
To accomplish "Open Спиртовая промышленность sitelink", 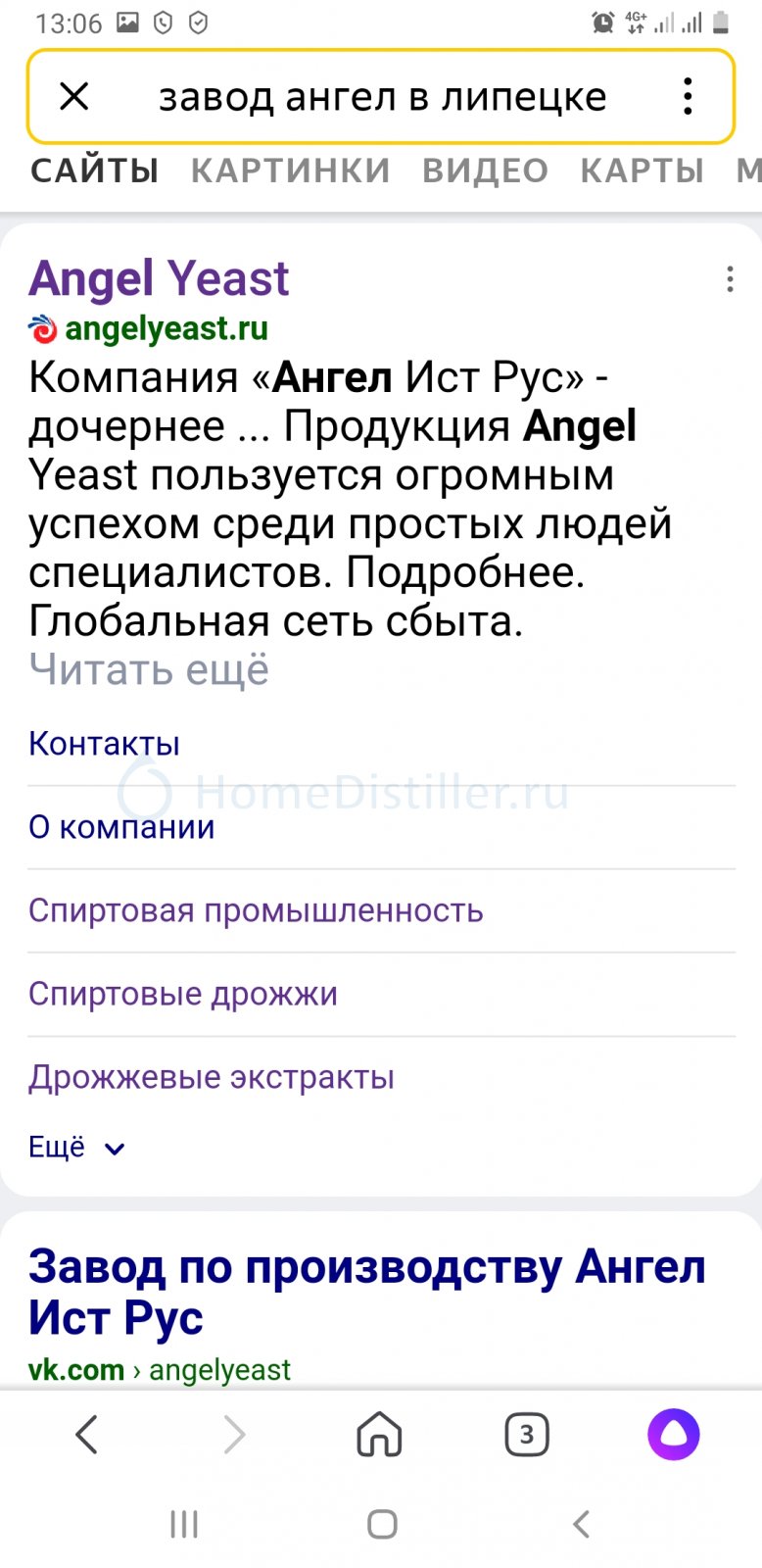I will pos(256,910).
